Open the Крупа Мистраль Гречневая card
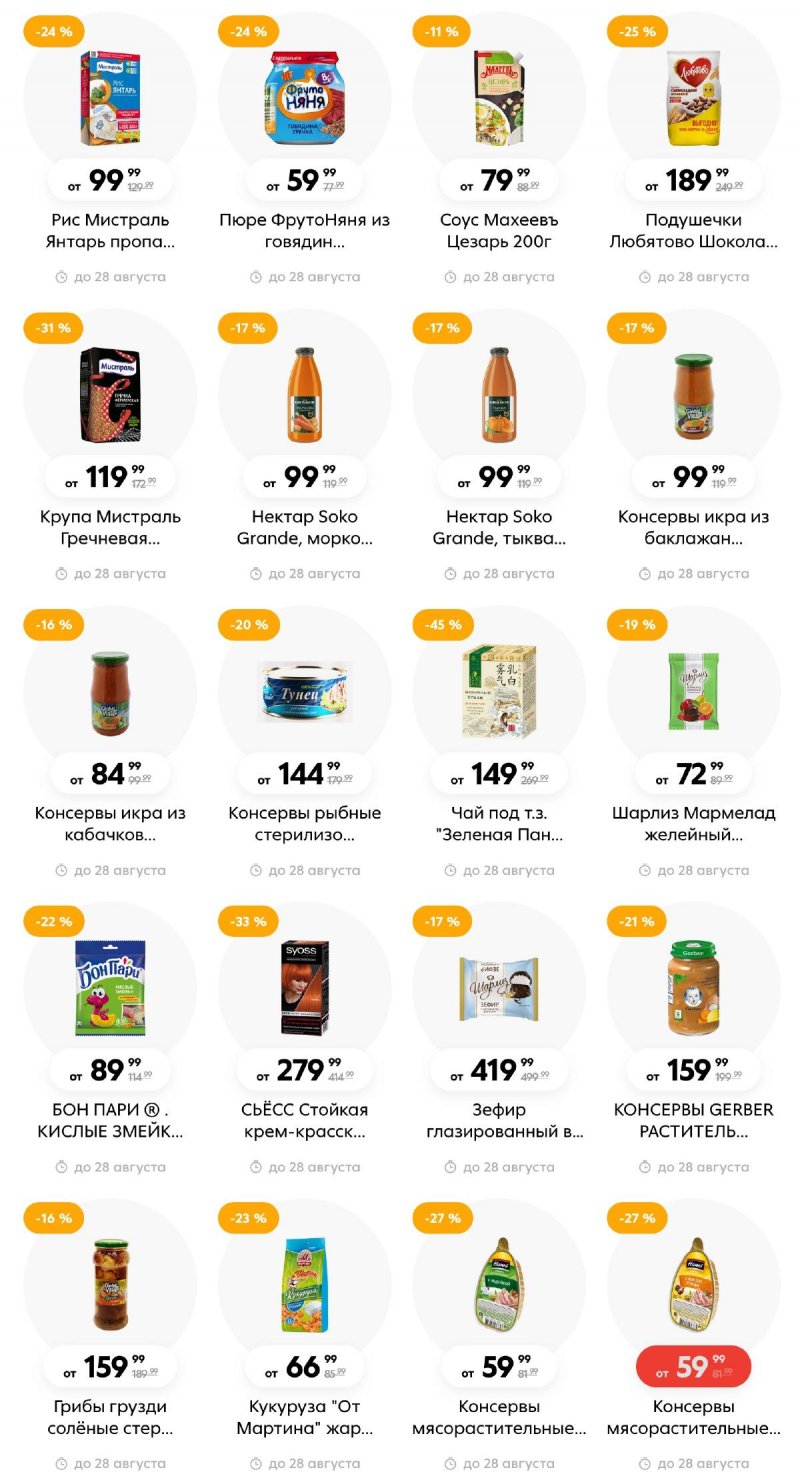800x1482 pixels. pos(109,447)
